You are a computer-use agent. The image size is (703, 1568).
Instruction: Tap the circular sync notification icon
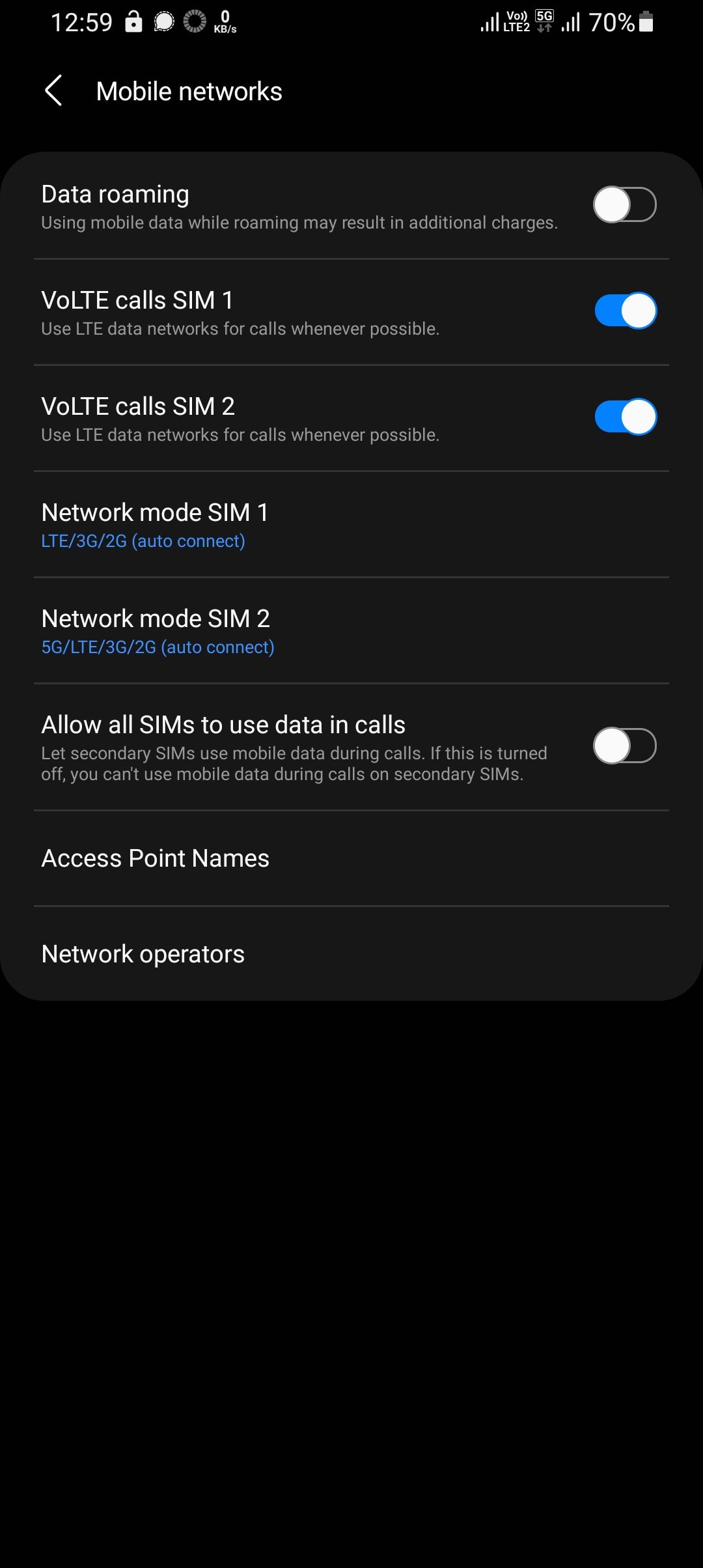coord(195,21)
